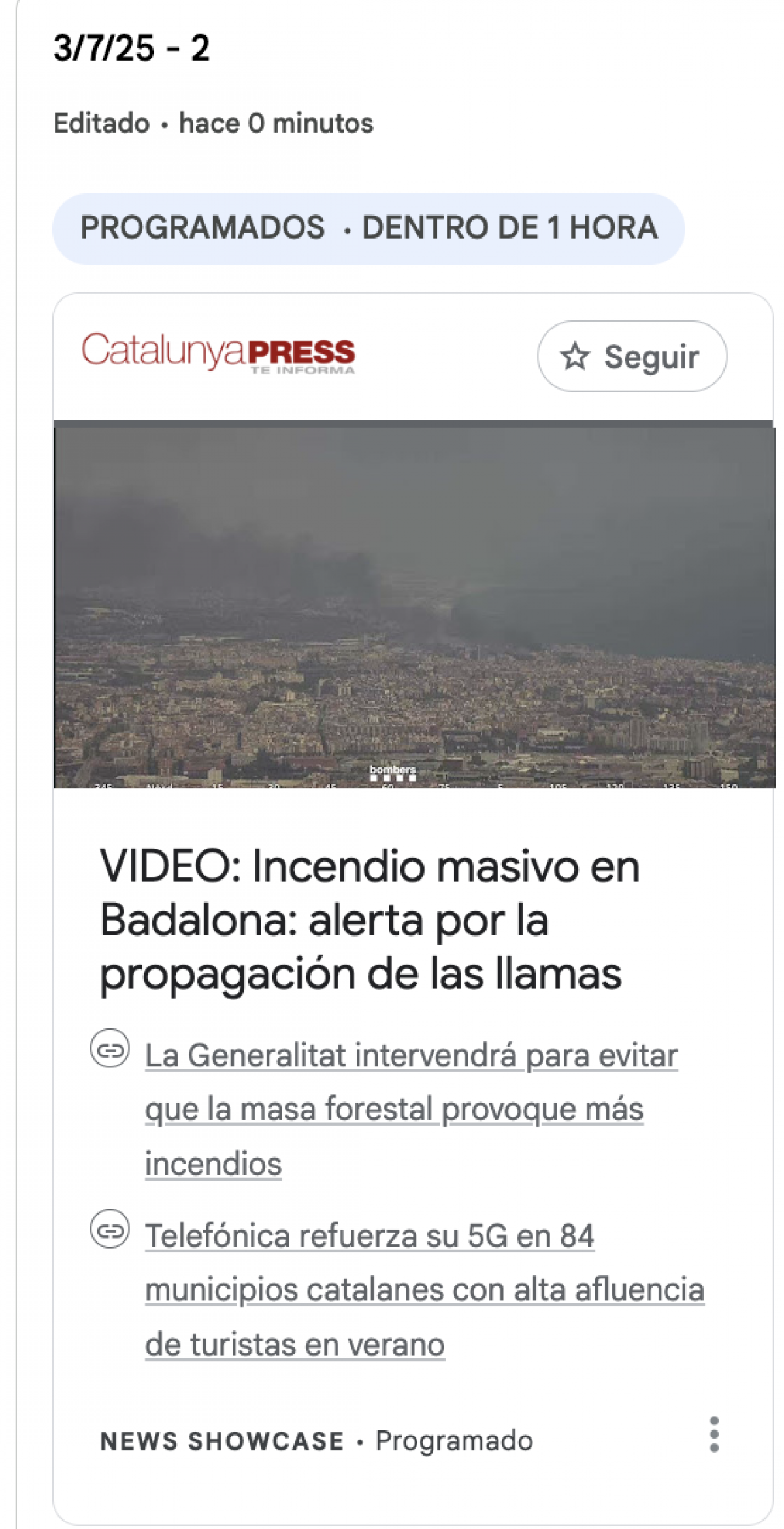Viewport: 784px width, 1529px height.
Task: Open the three-dot overflow menu
Action: coord(714,1434)
